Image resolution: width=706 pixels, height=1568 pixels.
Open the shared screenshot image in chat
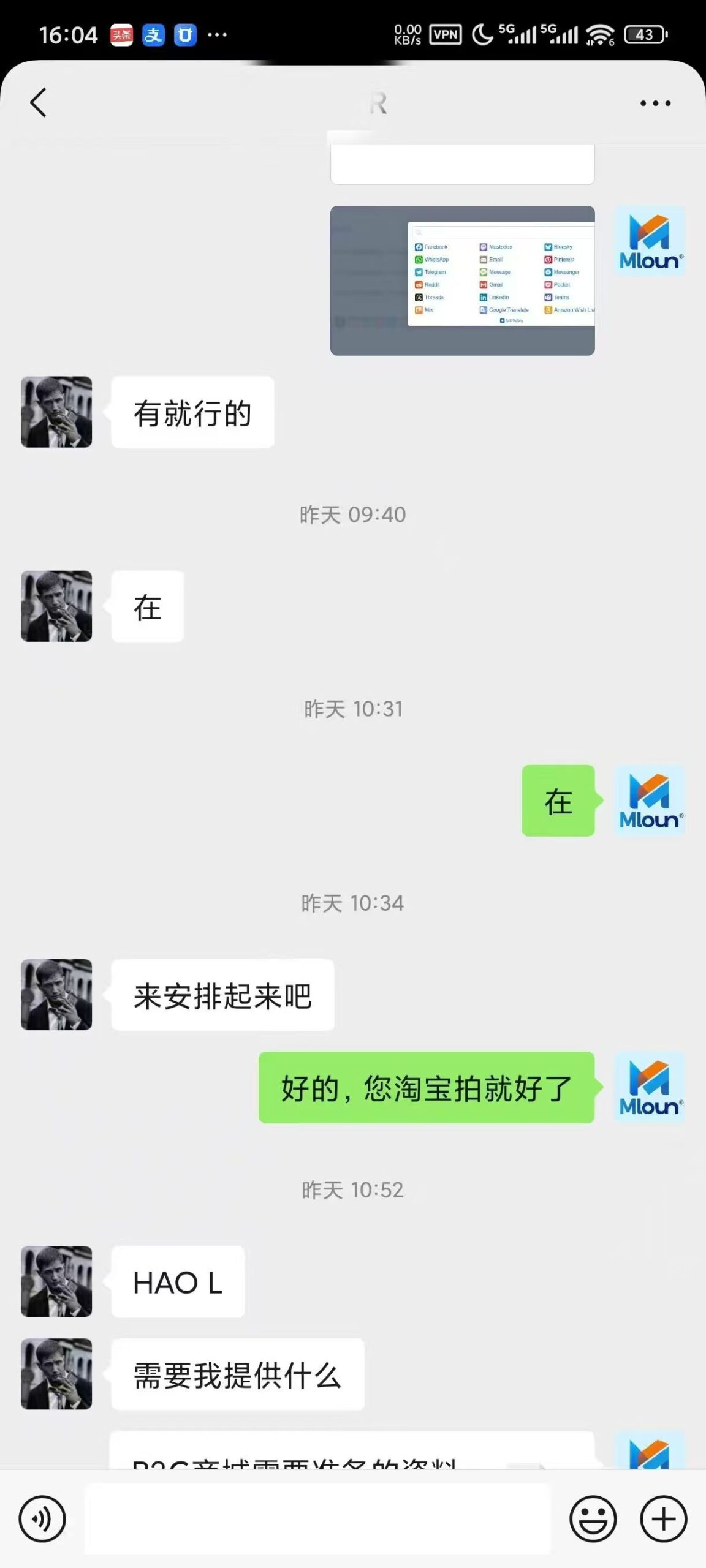(462, 281)
